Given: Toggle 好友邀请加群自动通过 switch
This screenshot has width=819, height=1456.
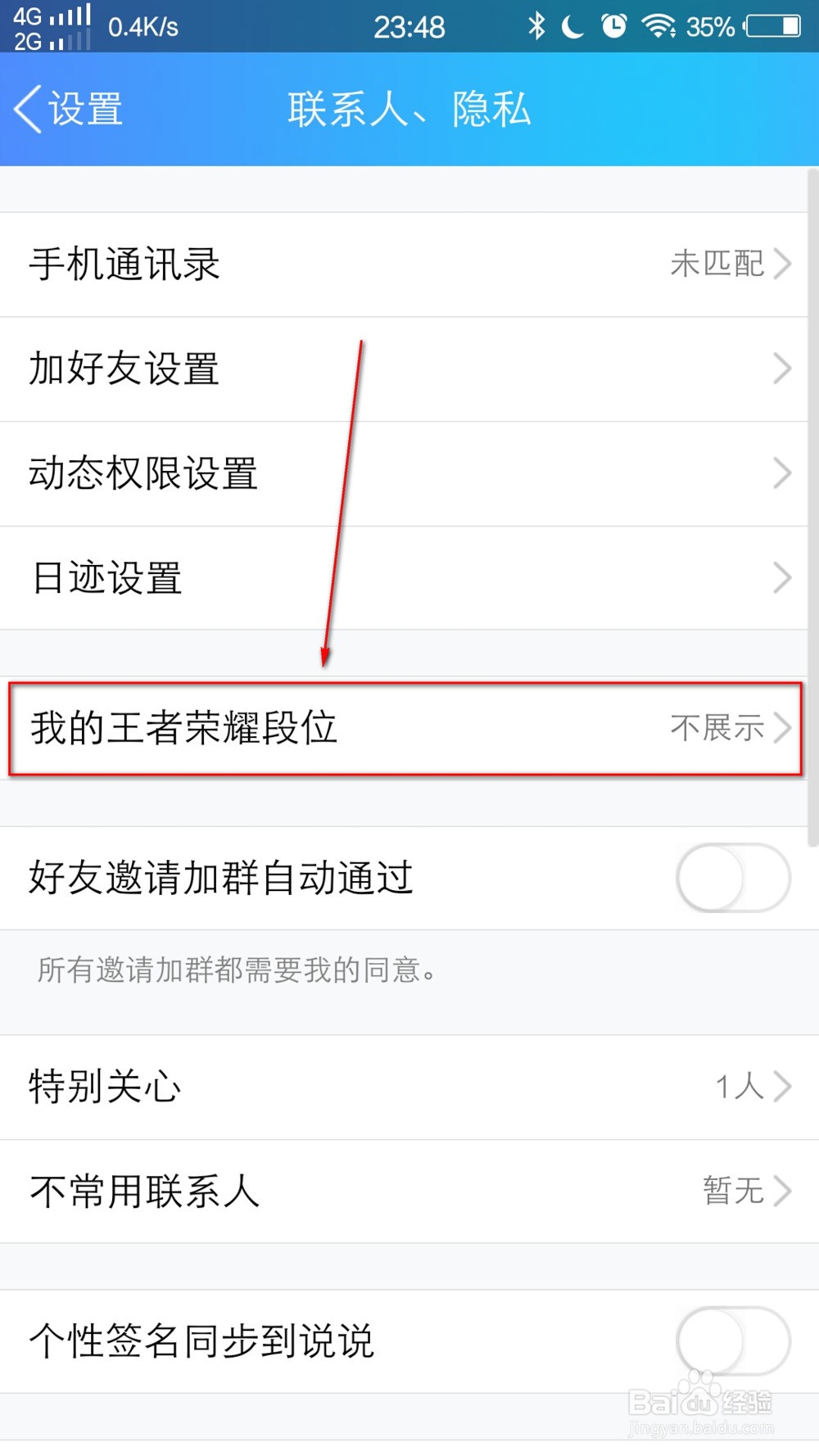Looking at the screenshot, I should tap(732, 879).
